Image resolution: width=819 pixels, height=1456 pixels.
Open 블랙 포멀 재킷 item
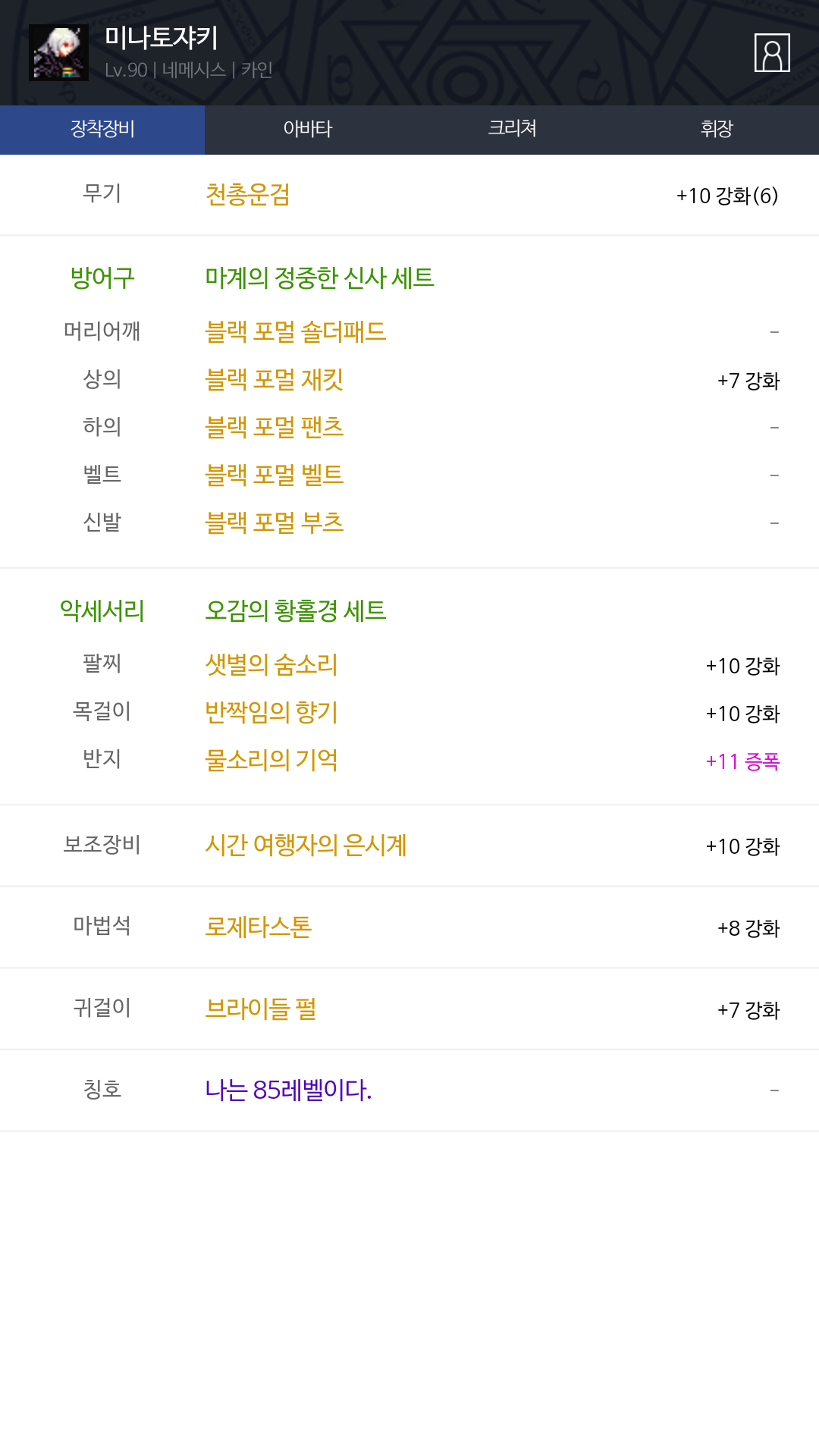click(275, 380)
